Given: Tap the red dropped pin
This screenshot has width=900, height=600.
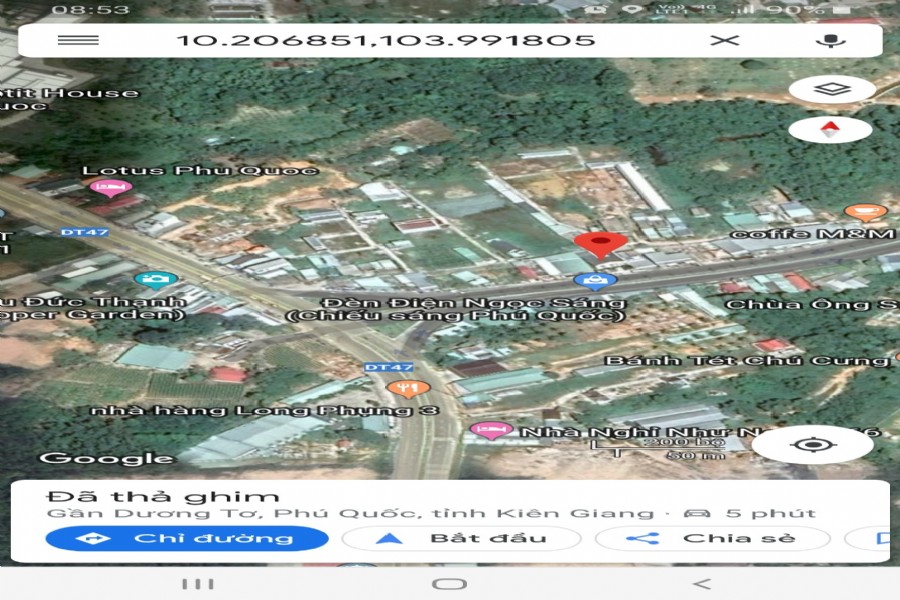Looking at the screenshot, I should [600, 243].
